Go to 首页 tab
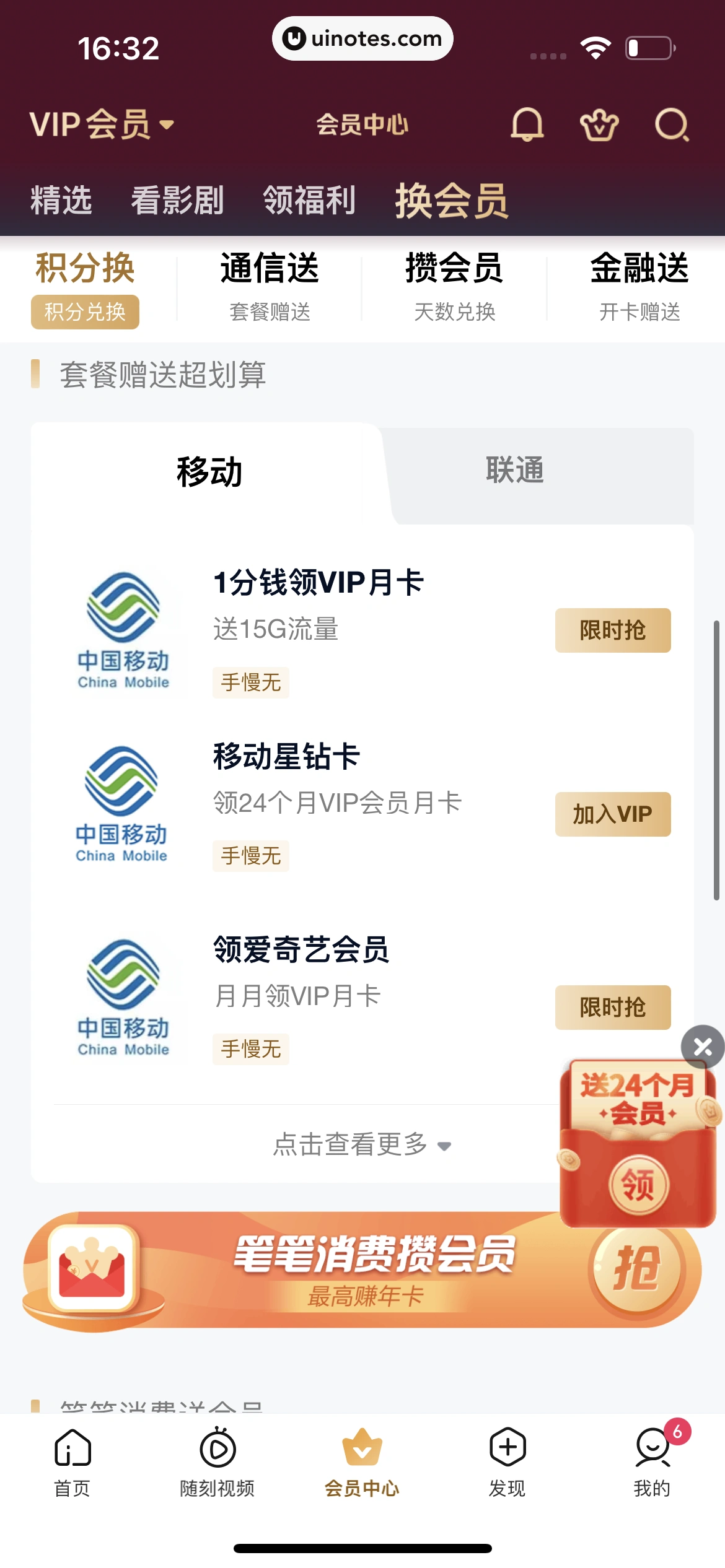 coord(72,1461)
